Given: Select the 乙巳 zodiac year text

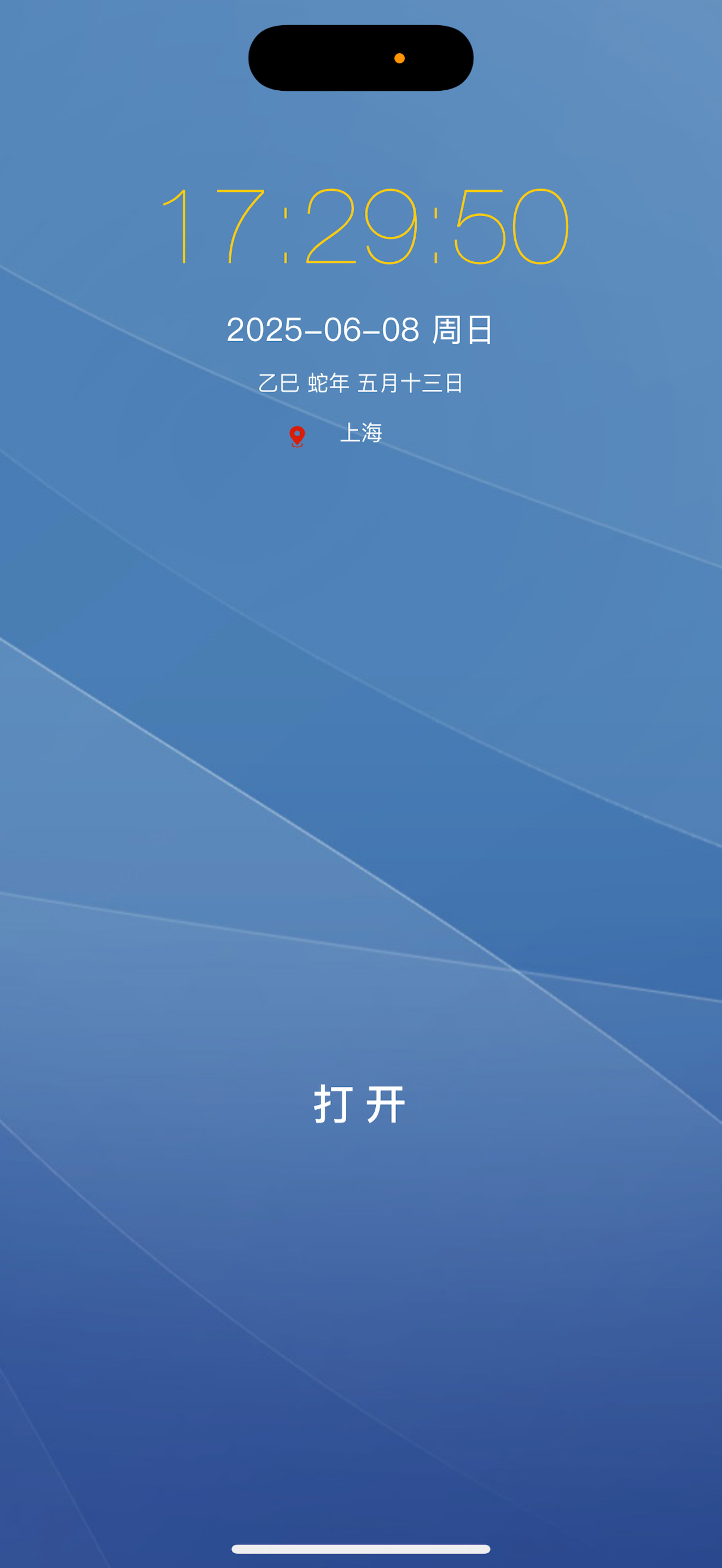Looking at the screenshot, I should (279, 381).
